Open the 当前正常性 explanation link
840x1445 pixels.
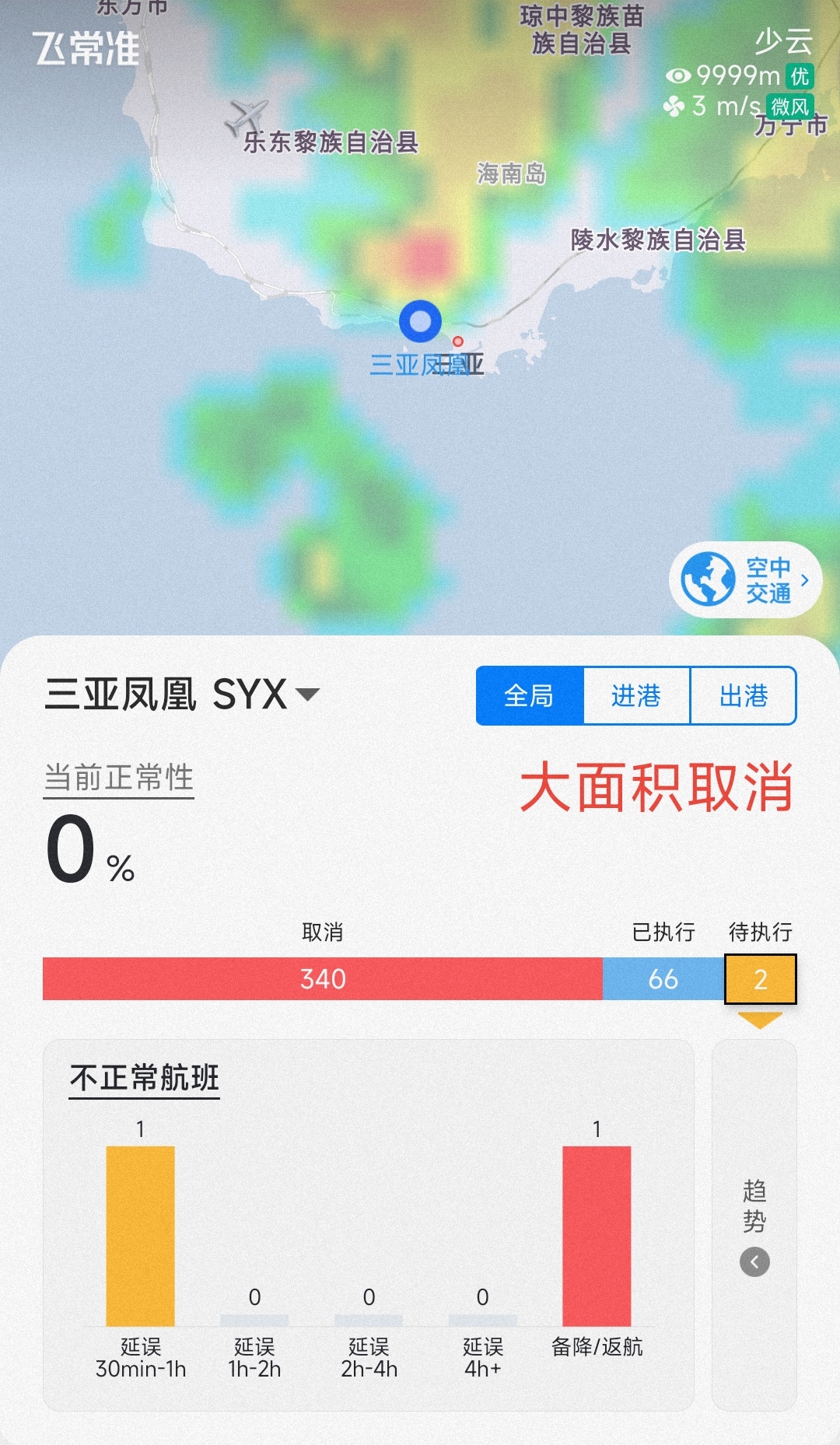119,778
